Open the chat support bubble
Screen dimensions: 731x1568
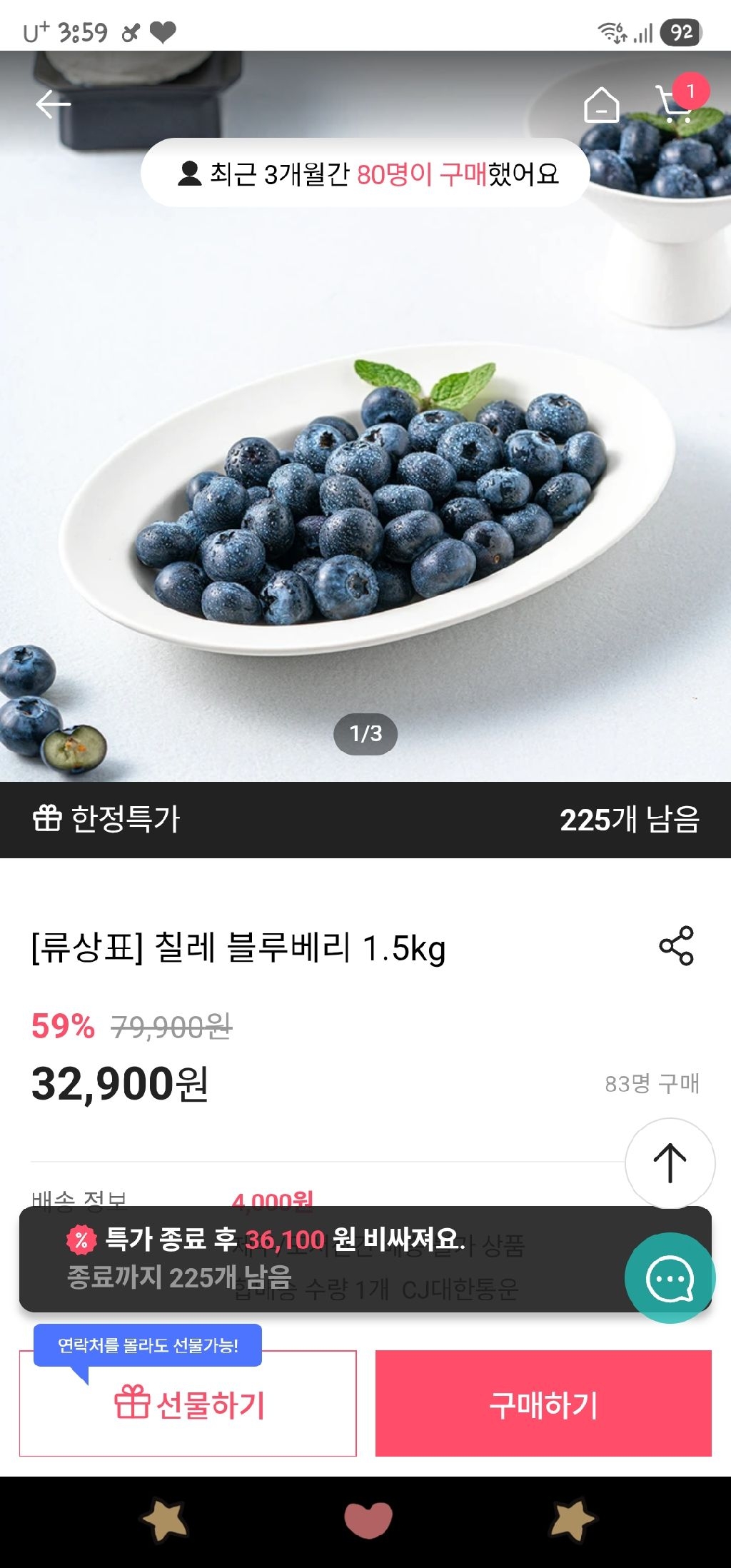(670, 1278)
